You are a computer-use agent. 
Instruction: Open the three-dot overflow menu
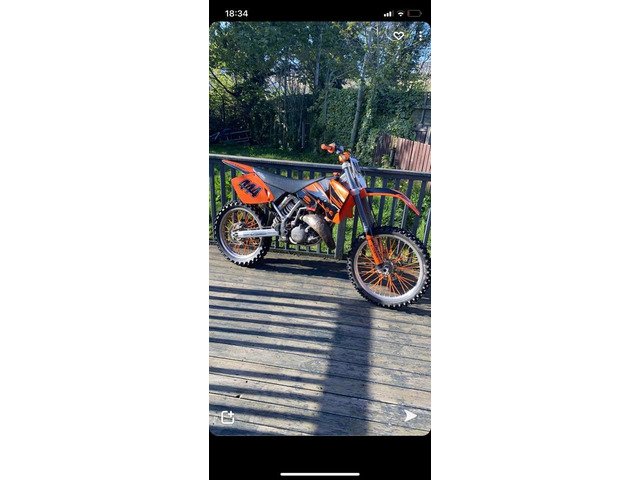[x=420, y=36]
